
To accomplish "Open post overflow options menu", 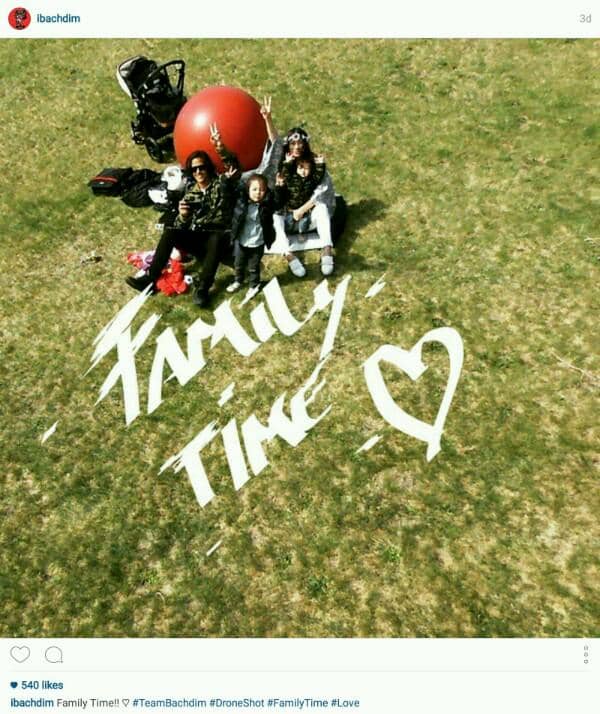I will 585,654.
